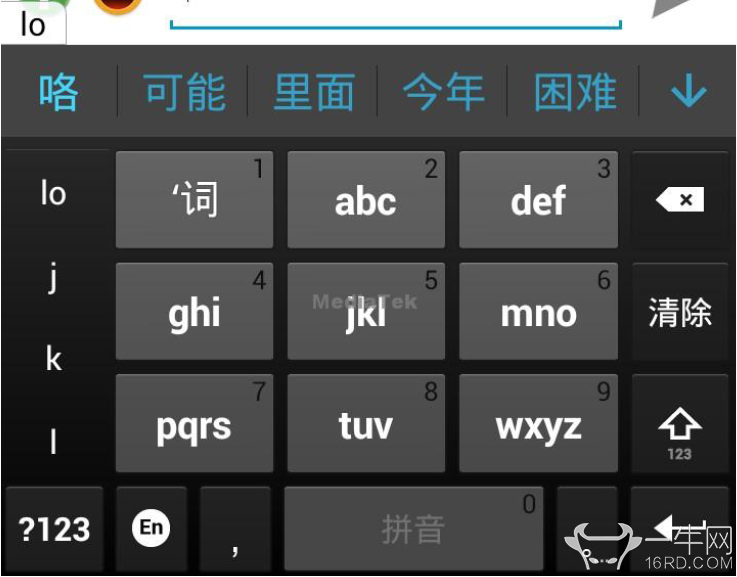Screen dimensions: 737x577
Task: Delete a character with backspace
Action: (x=680, y=200)
